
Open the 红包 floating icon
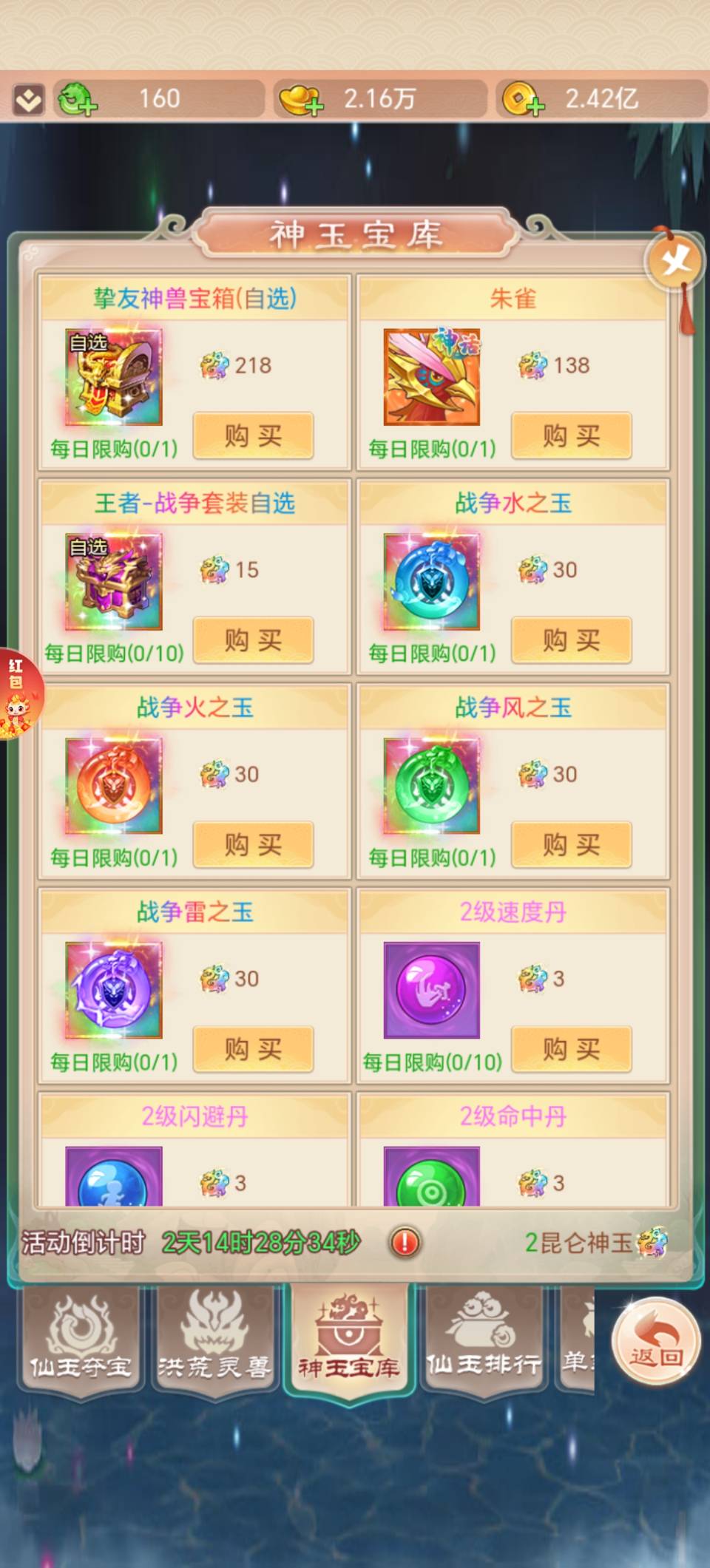click(x=18, y=693)
